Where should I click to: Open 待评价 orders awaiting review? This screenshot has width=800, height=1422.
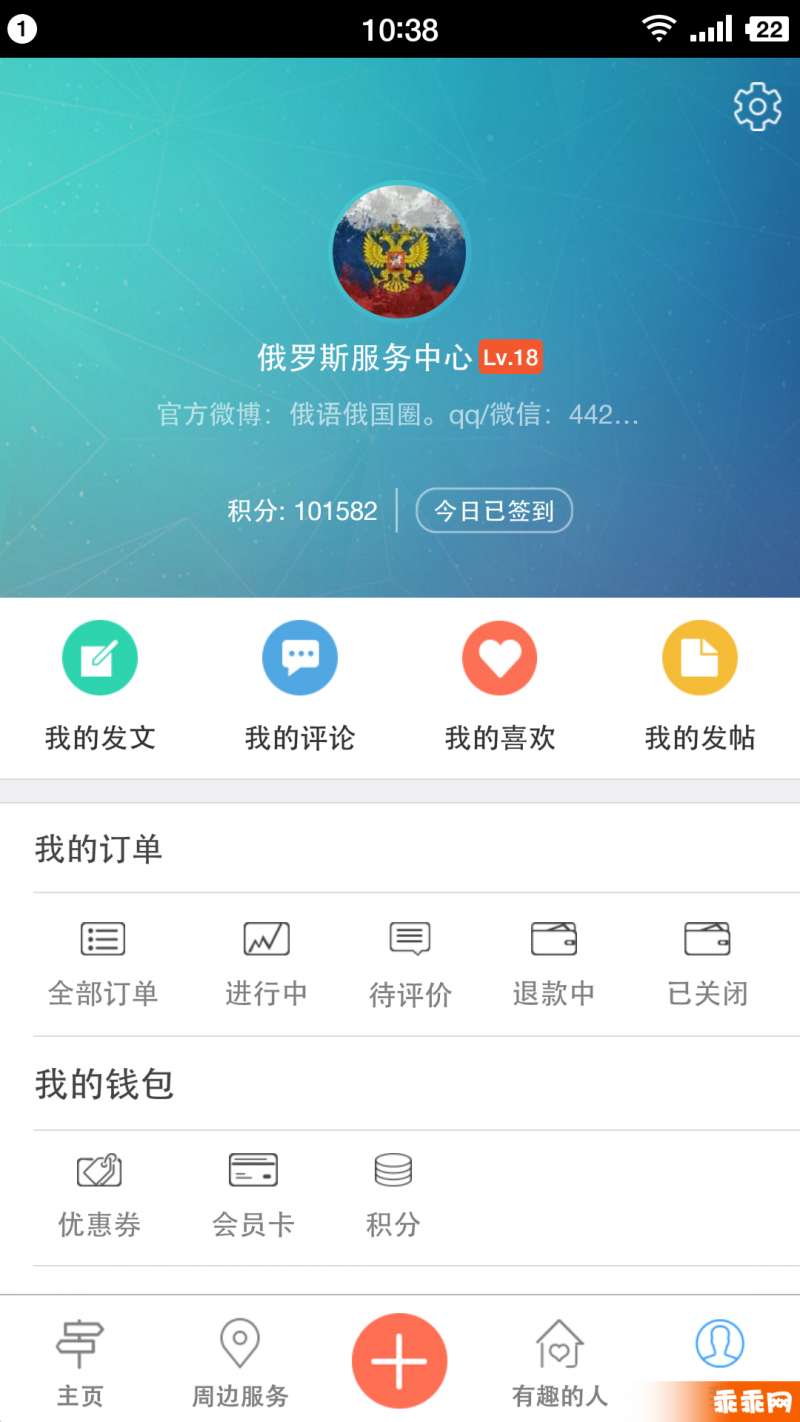click(410, 962)
